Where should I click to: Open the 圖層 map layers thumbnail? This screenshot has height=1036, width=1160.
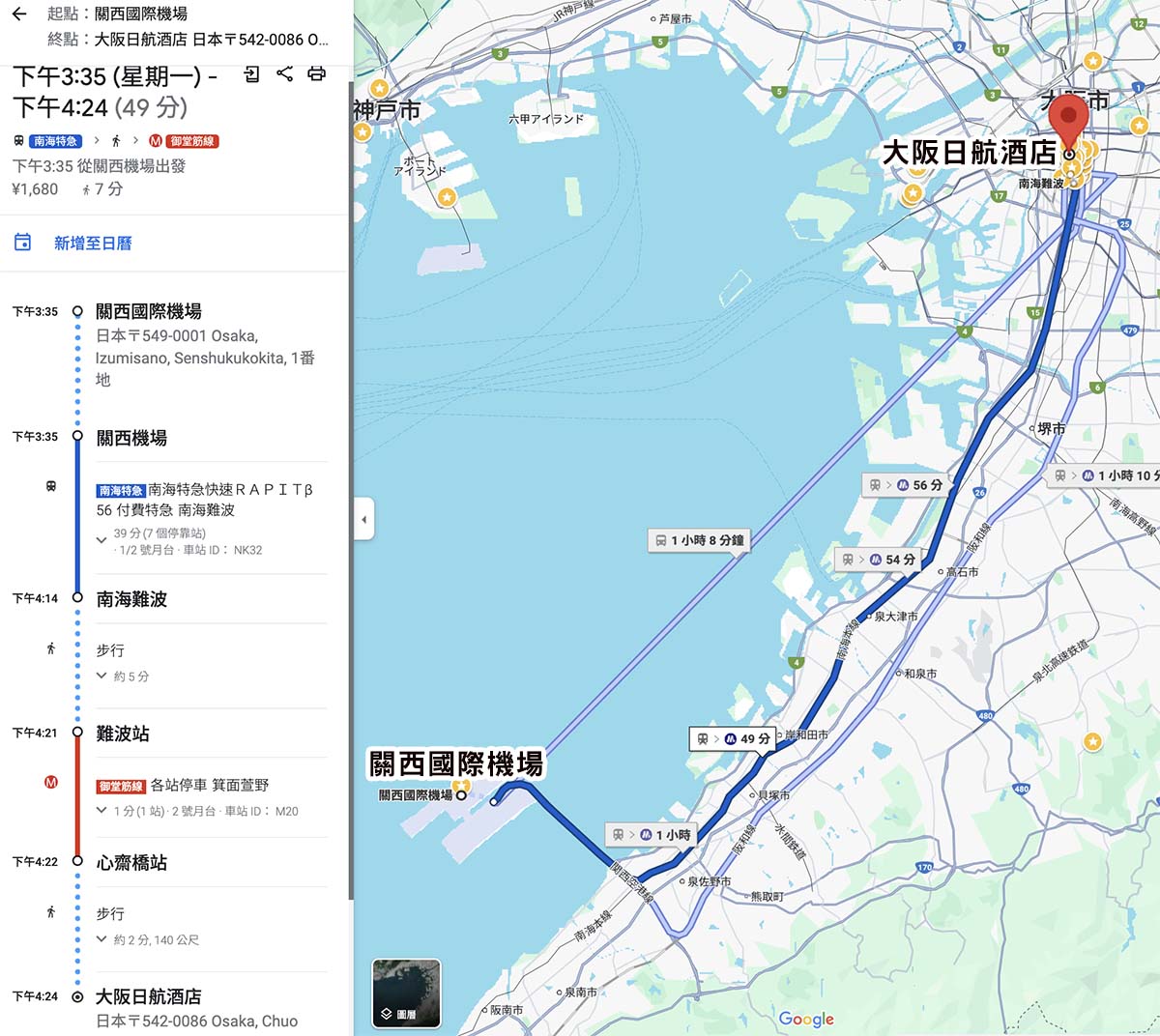click(x=406, y=993)
